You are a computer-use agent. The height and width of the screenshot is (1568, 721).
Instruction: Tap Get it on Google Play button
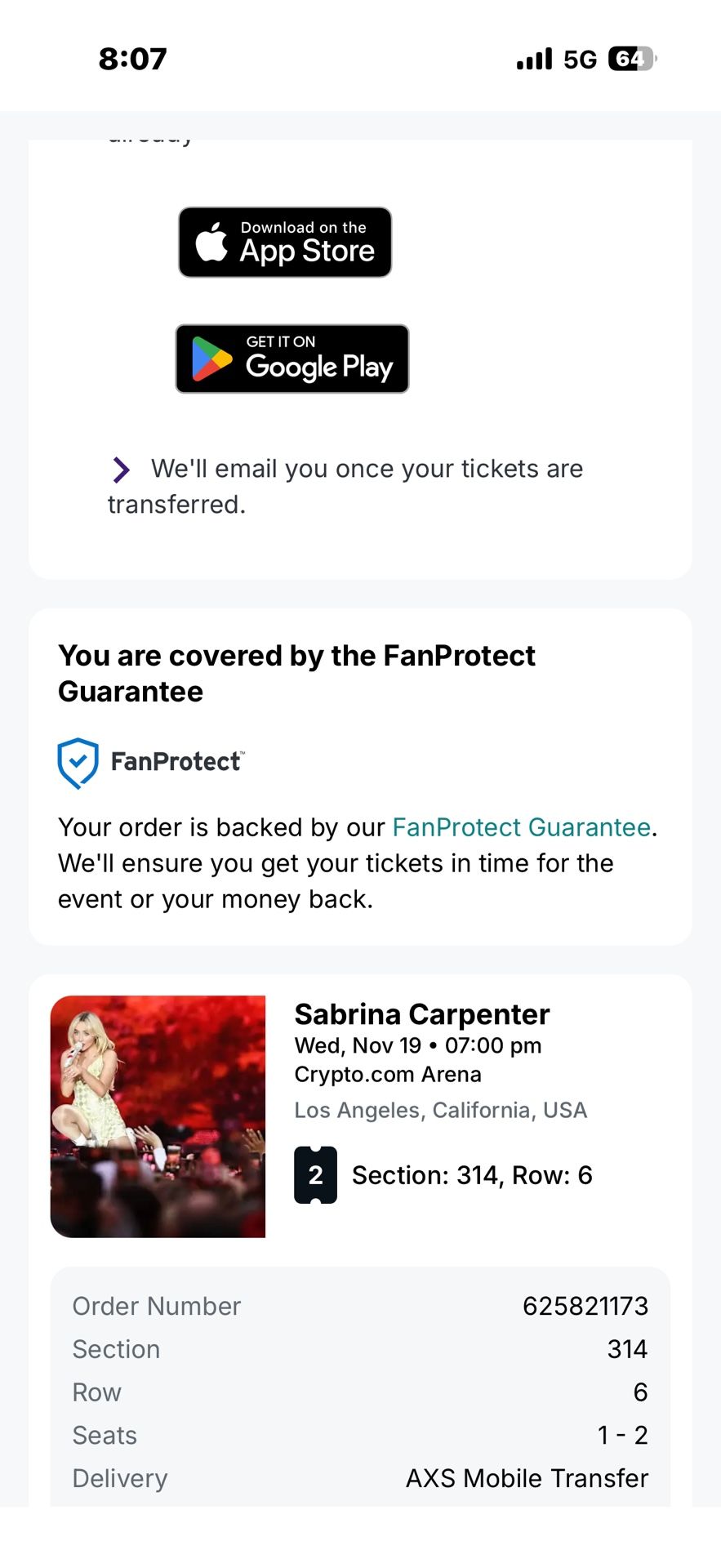pyautogui.click(x=292, y=359)
